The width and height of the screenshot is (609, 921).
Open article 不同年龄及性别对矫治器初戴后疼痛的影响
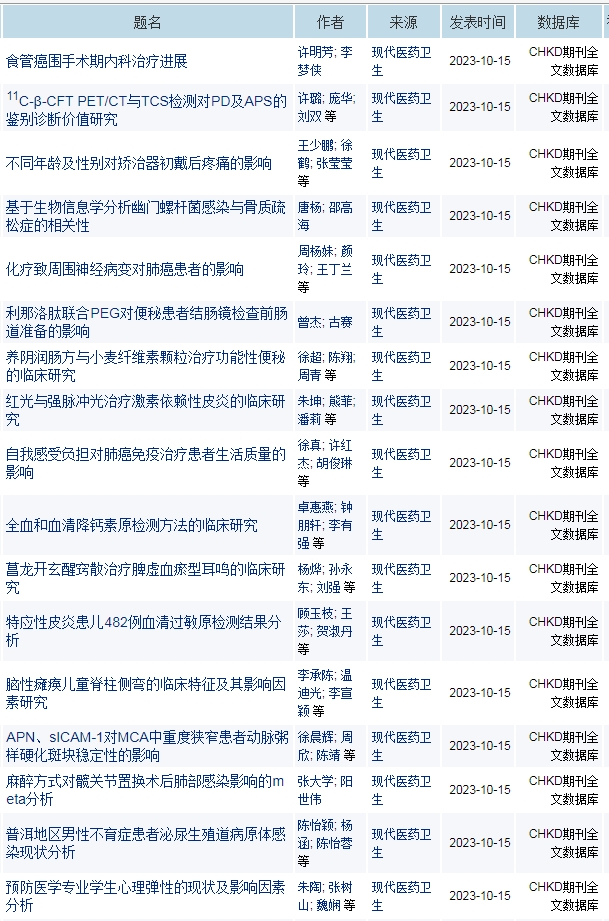coord(138,163)
